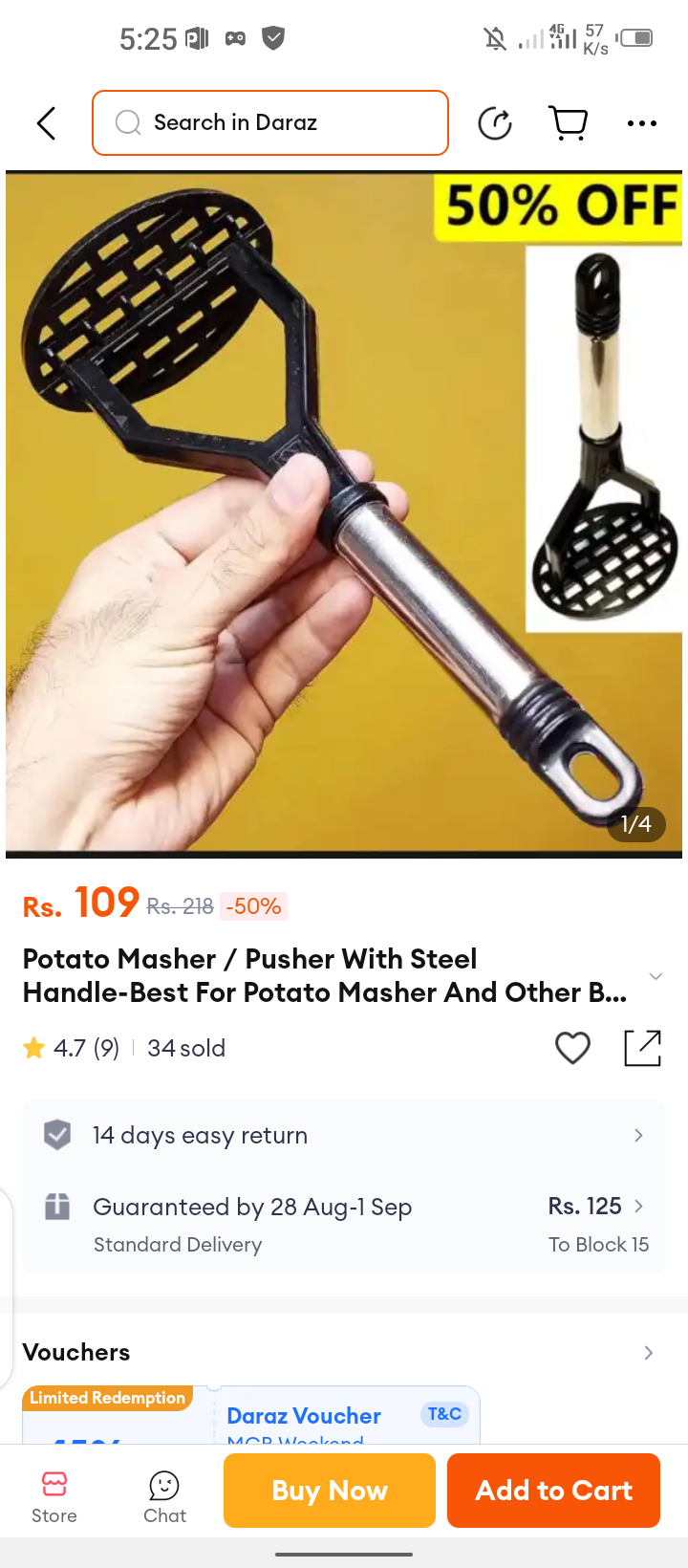Share this product

642,1048
